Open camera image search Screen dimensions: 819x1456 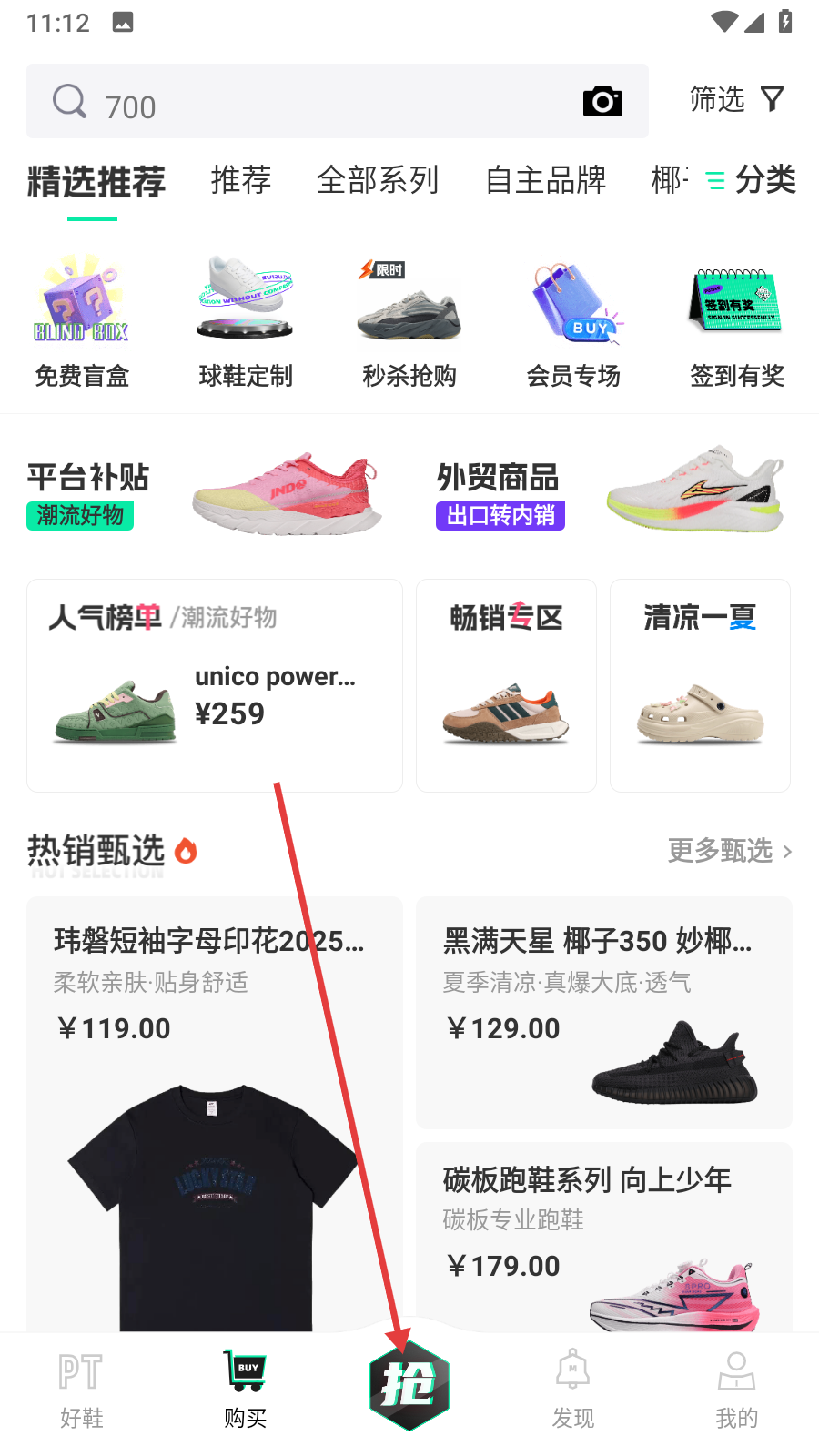click(602, 101)
